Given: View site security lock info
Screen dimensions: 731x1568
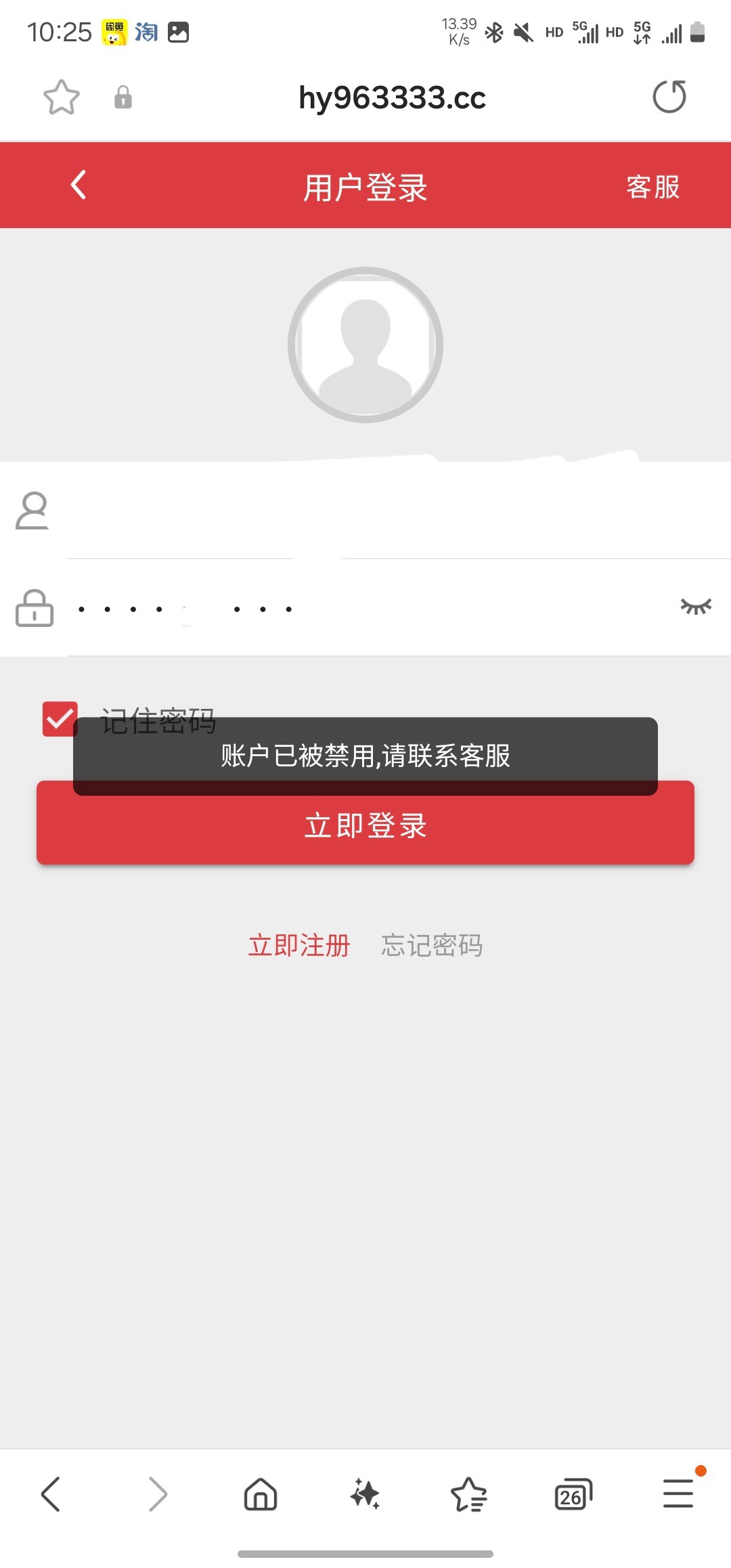Looking at the screenshot, I should pos(123,97).
